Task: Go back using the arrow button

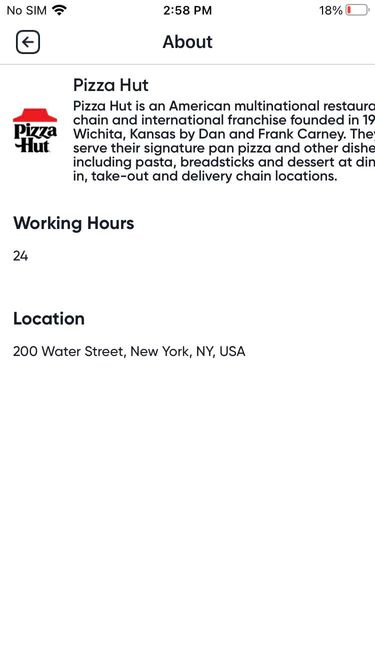Action: click(x=28, y=42)
